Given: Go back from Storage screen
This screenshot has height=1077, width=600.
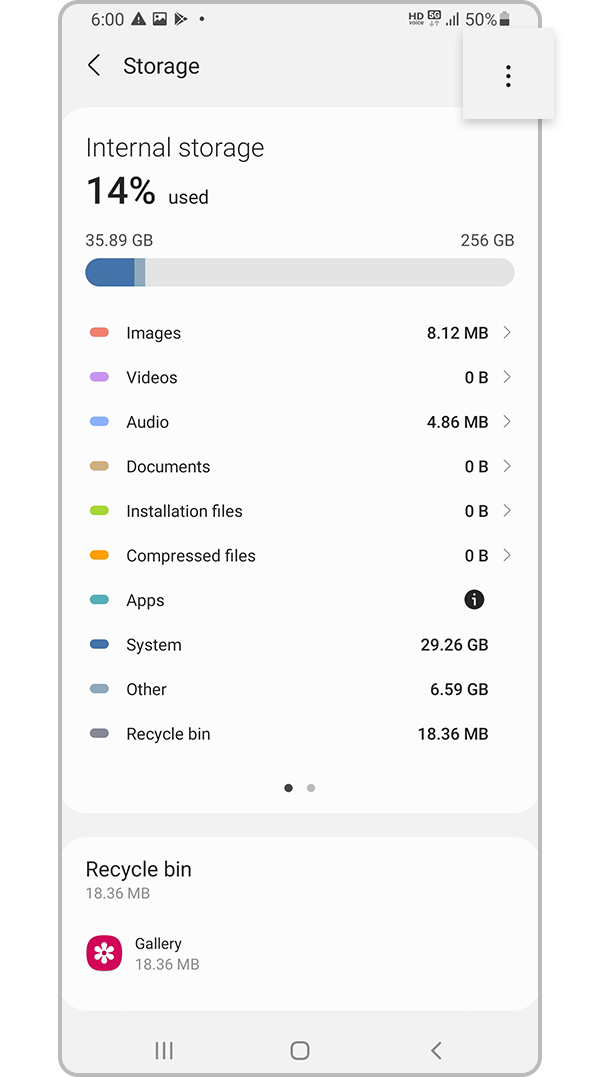Looking at the screenshot, I should 94,66.
